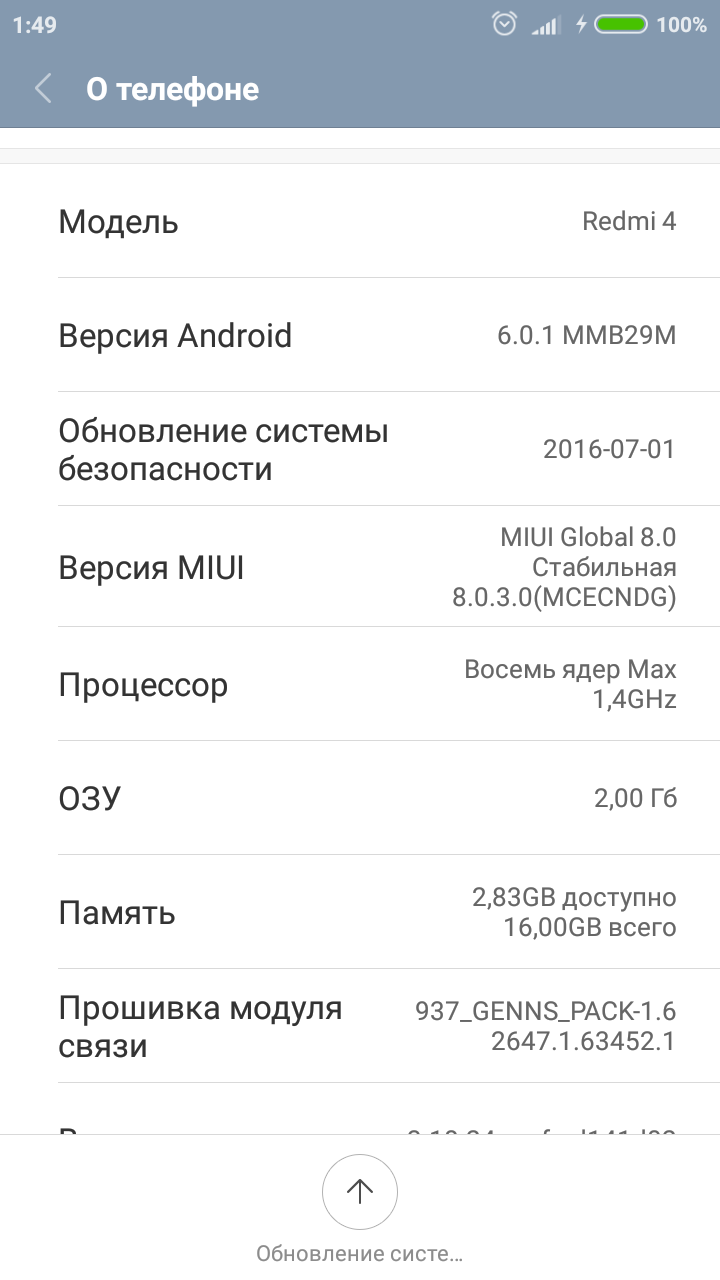Go back from the О телефоне screen
Screen dimensions: 720x1280
[x=43, y=89]
